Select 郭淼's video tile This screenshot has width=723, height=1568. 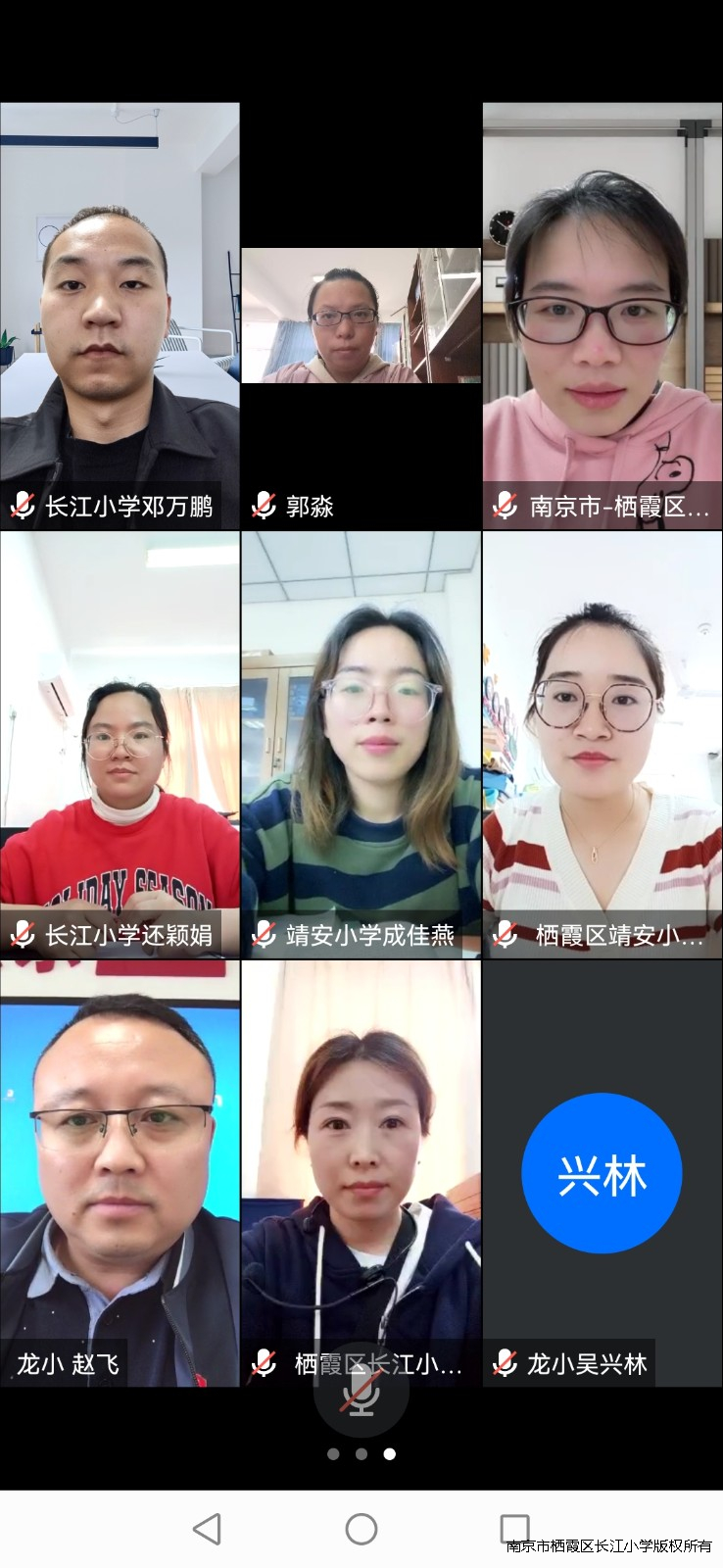pos(361,316)
